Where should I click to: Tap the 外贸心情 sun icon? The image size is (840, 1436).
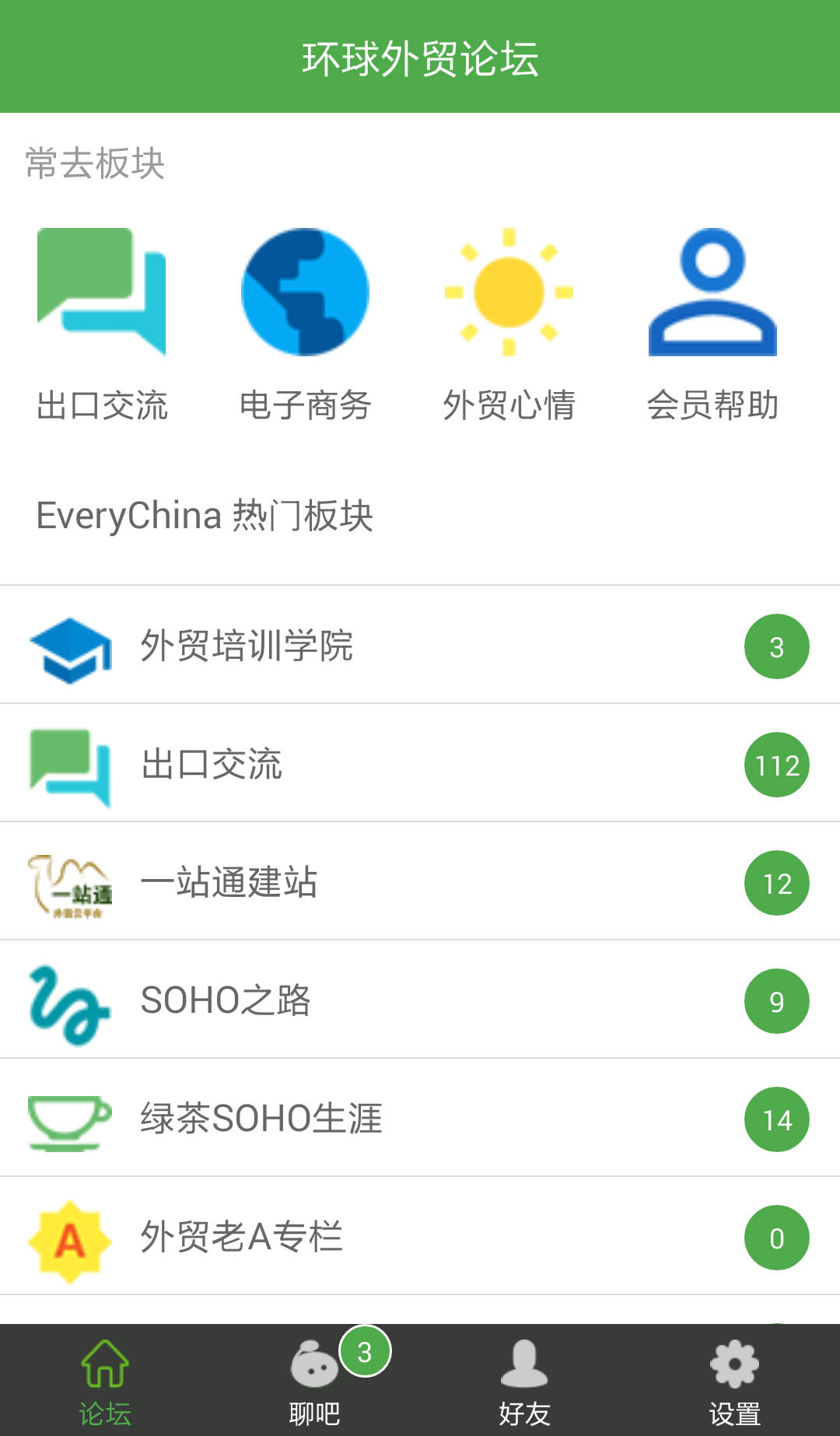509,292
